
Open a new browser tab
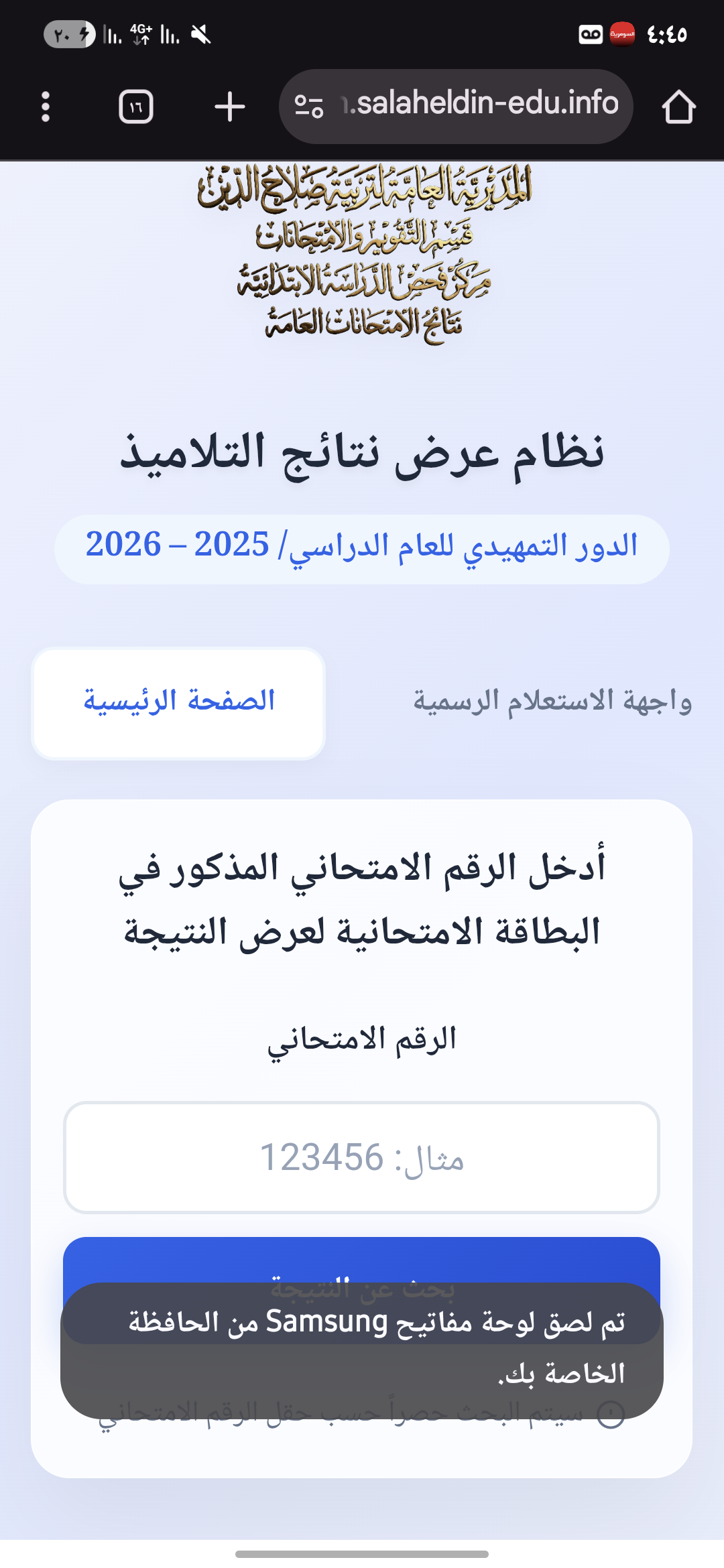[x=230, y=107]
